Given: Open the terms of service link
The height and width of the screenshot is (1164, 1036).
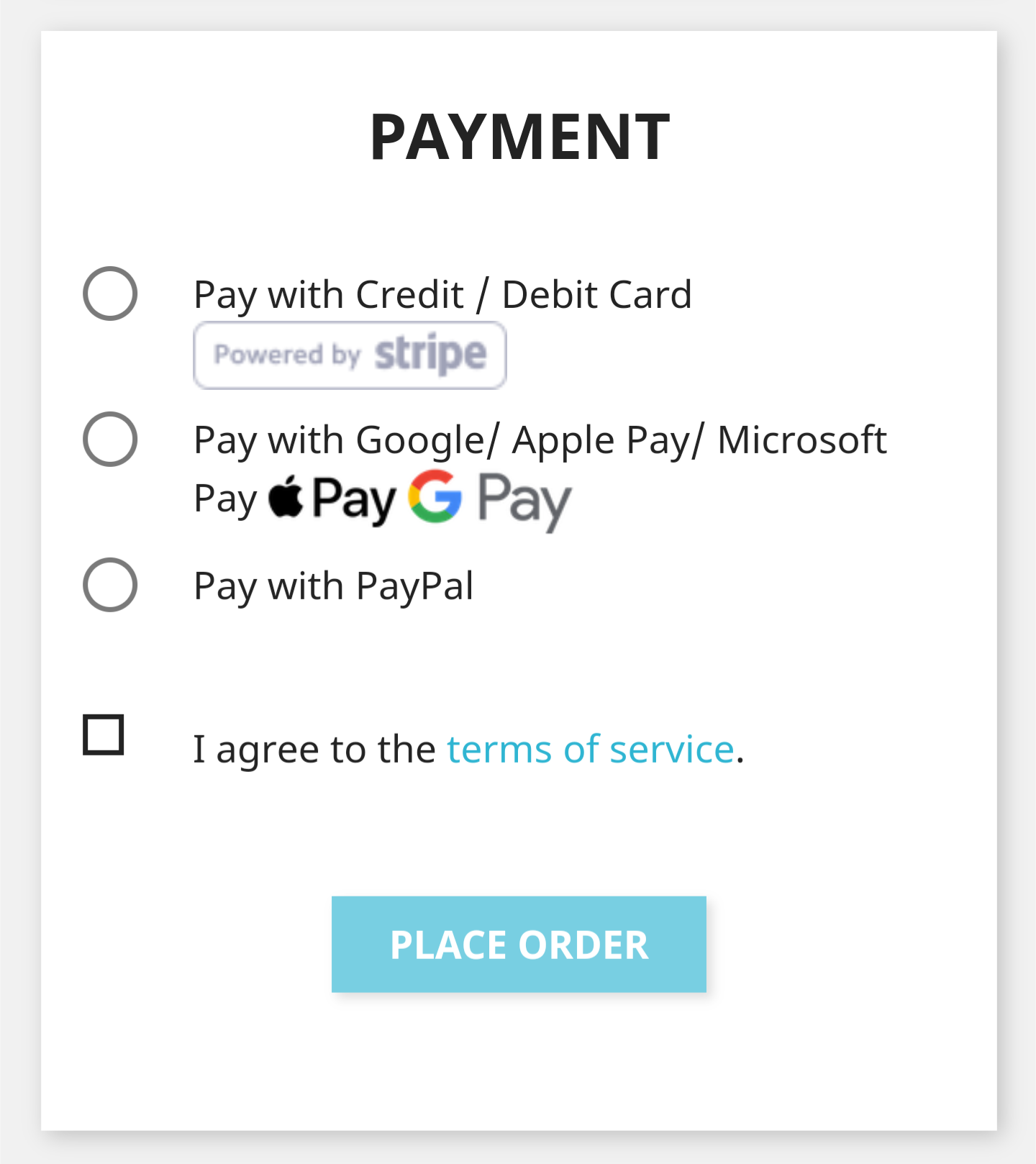Looking at the screenshot, I should click(590, 750).
